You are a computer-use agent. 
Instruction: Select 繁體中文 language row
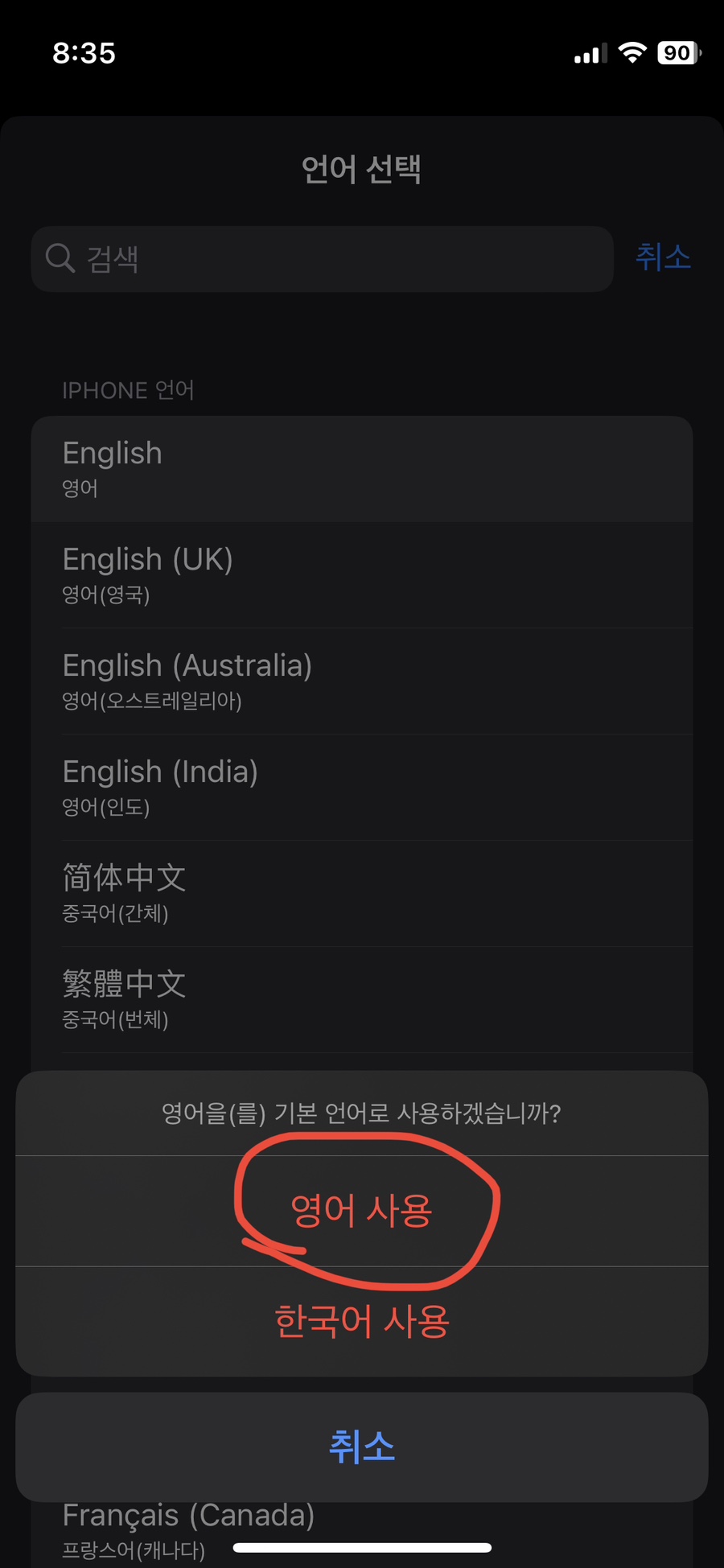pos(362,999)
